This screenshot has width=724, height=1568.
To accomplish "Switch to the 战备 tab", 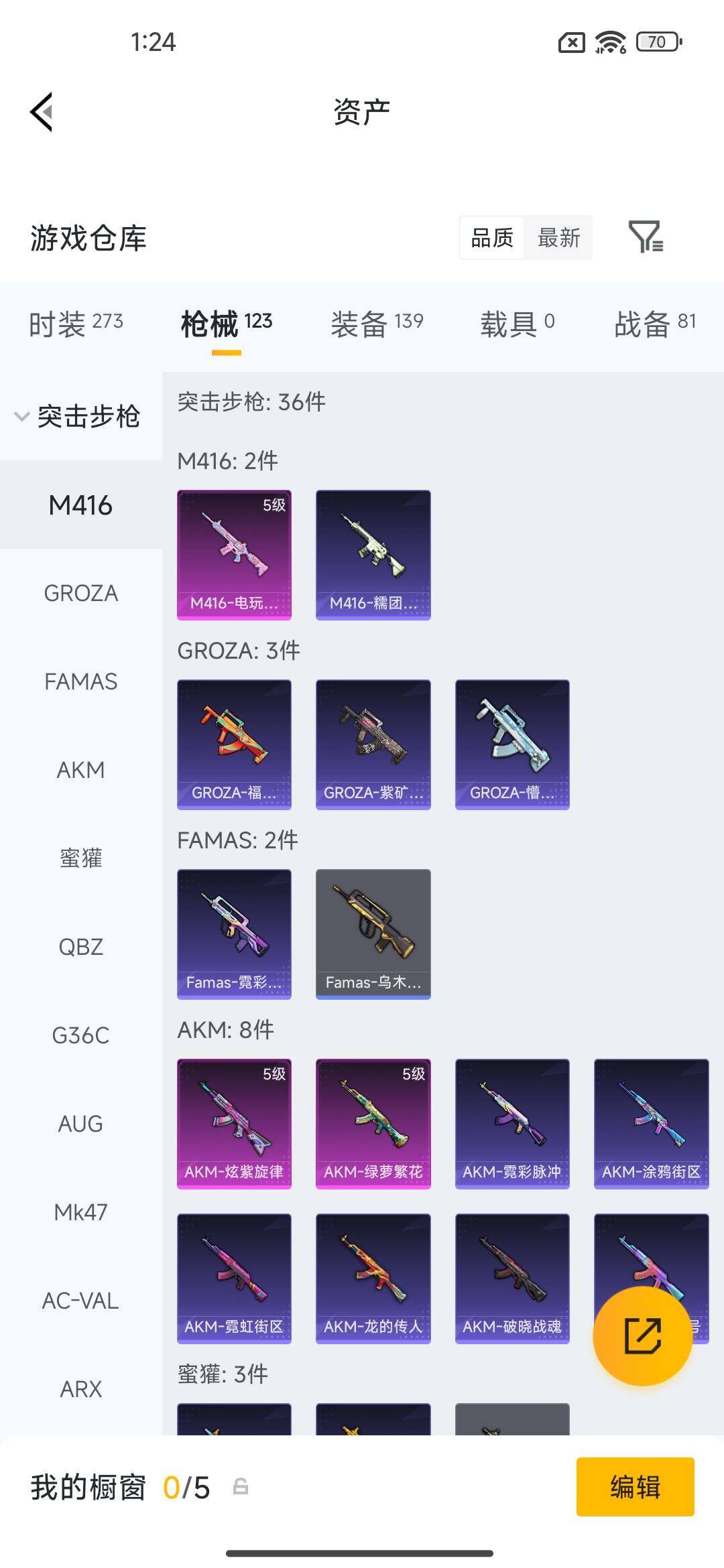I will point(655,324).
